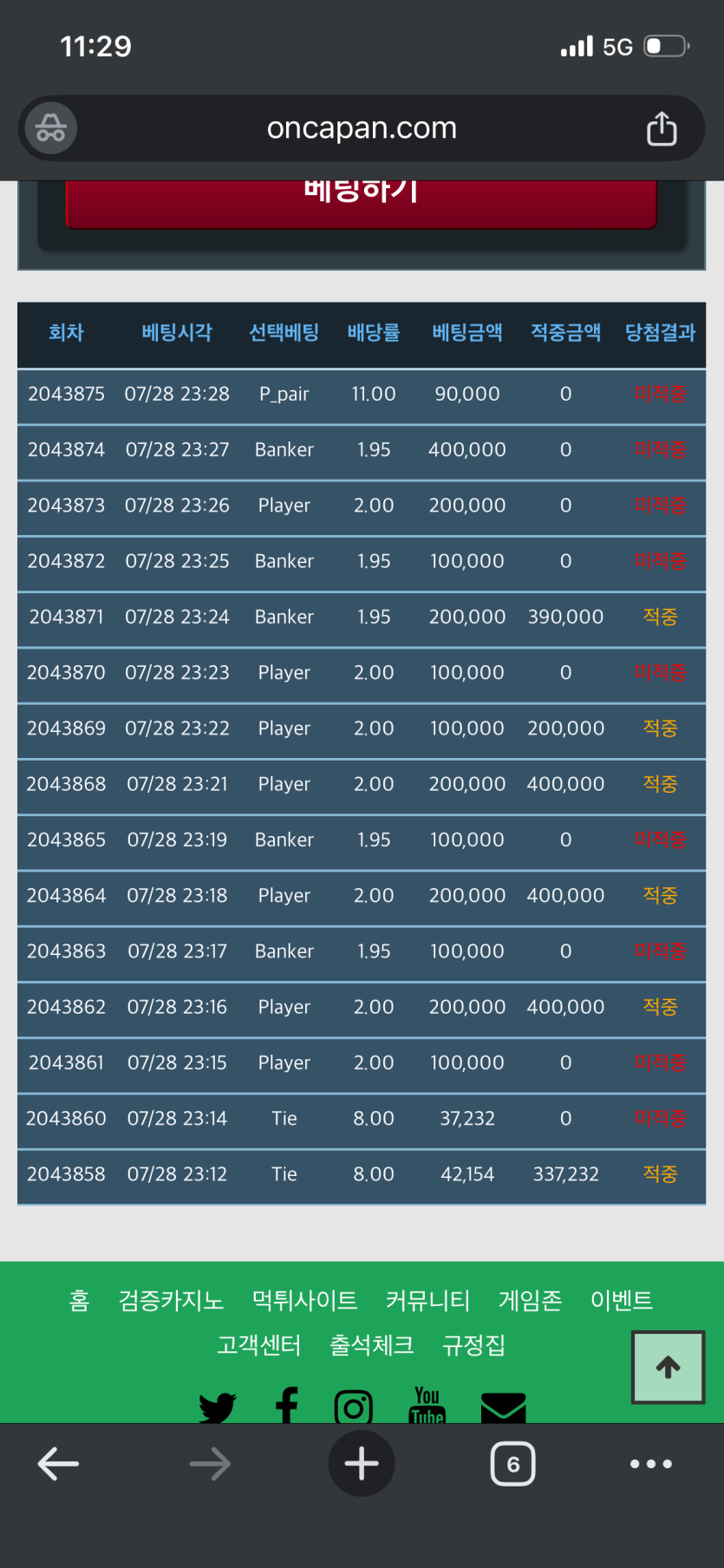View the six open tabs
Screen dimensions: 724x1568
point(512,1464)
